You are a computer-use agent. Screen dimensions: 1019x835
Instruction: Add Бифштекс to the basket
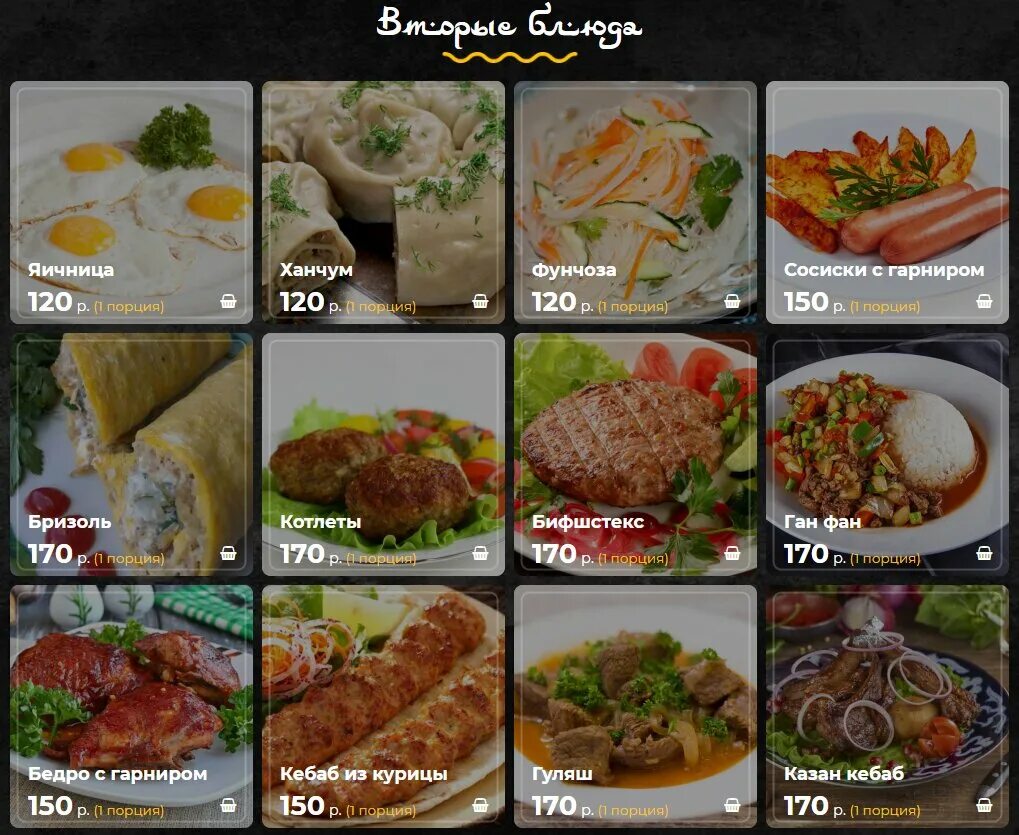pyautogui.click(x=732, y=553)
